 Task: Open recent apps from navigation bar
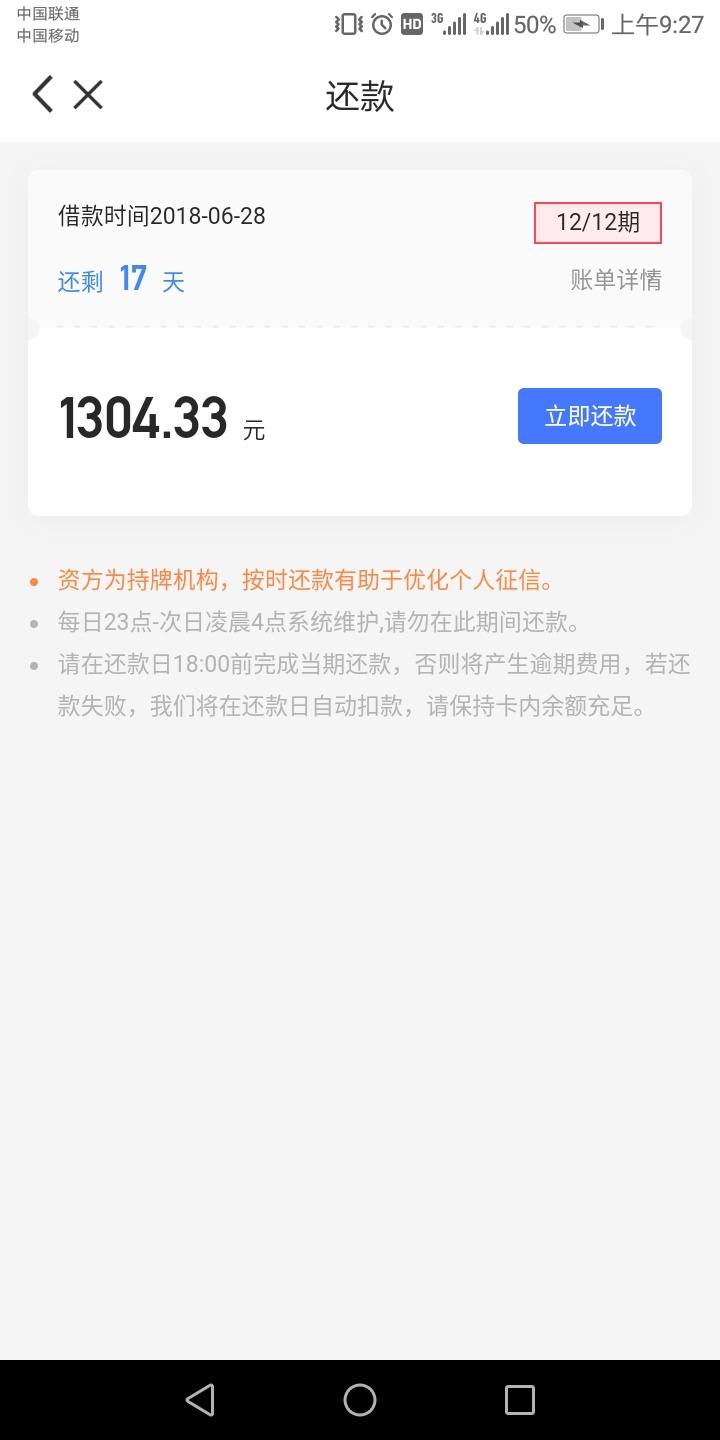519,1400
